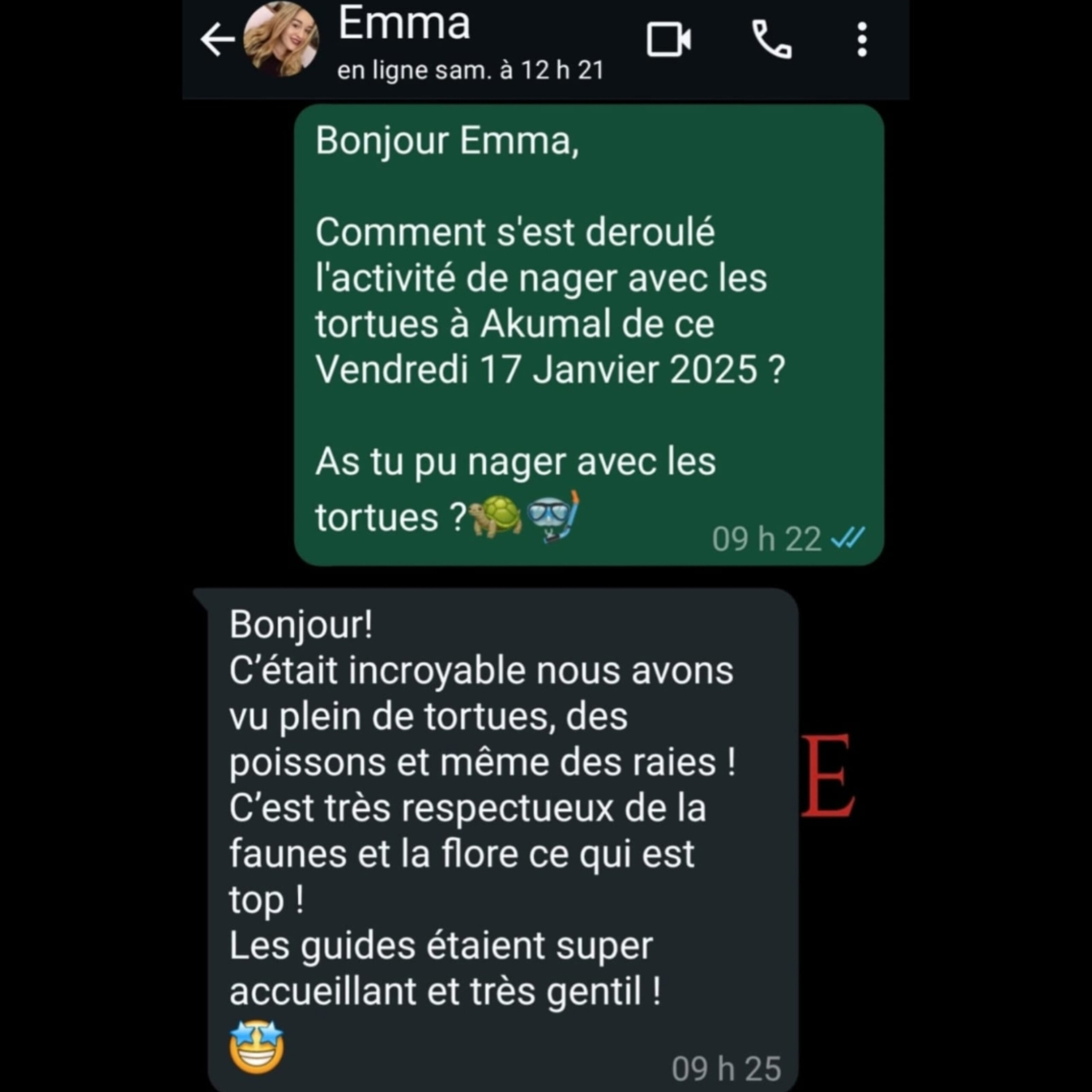
Task: Open the overflow menu
Action: (x=862, y=39)
